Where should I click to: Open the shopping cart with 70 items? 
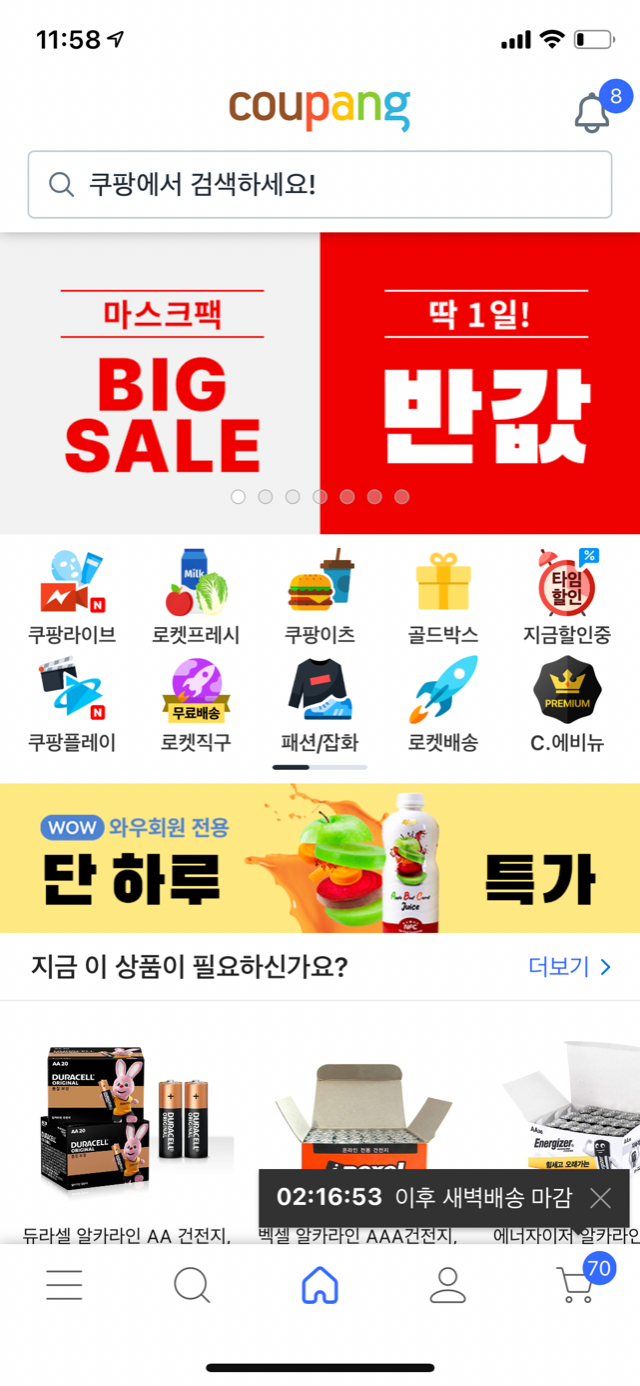tap(576, 1285)
